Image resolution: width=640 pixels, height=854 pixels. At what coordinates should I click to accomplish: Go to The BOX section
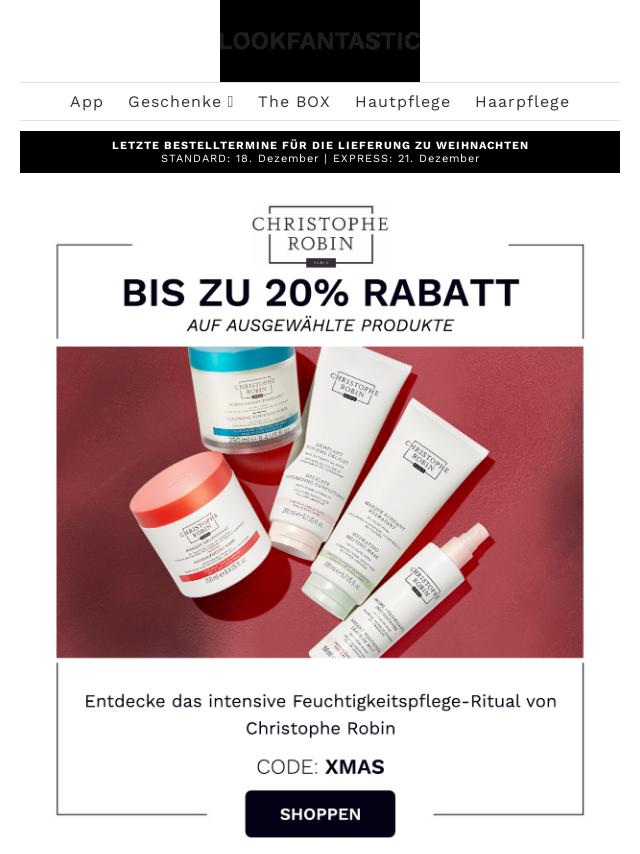point(294,102)
